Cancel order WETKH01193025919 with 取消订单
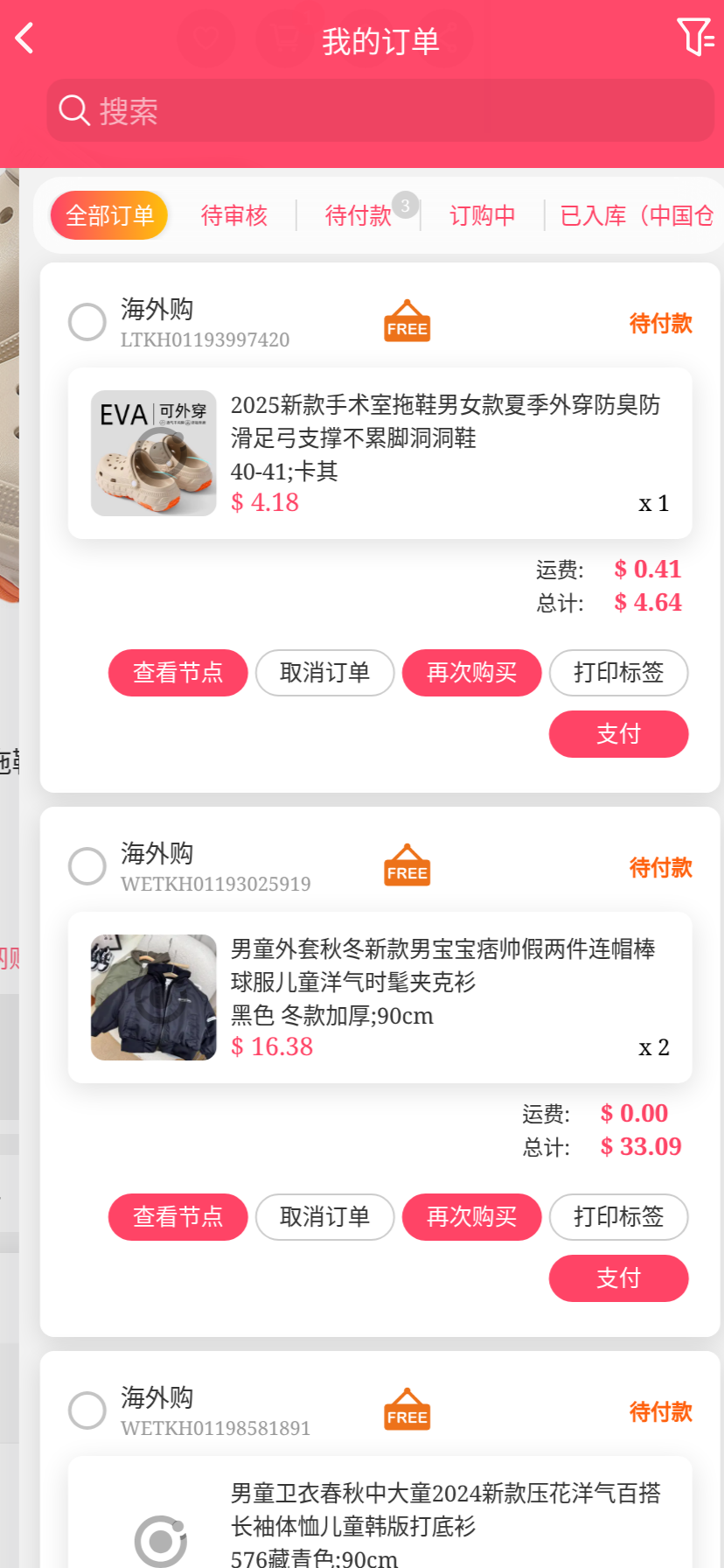 point(325,1217)
